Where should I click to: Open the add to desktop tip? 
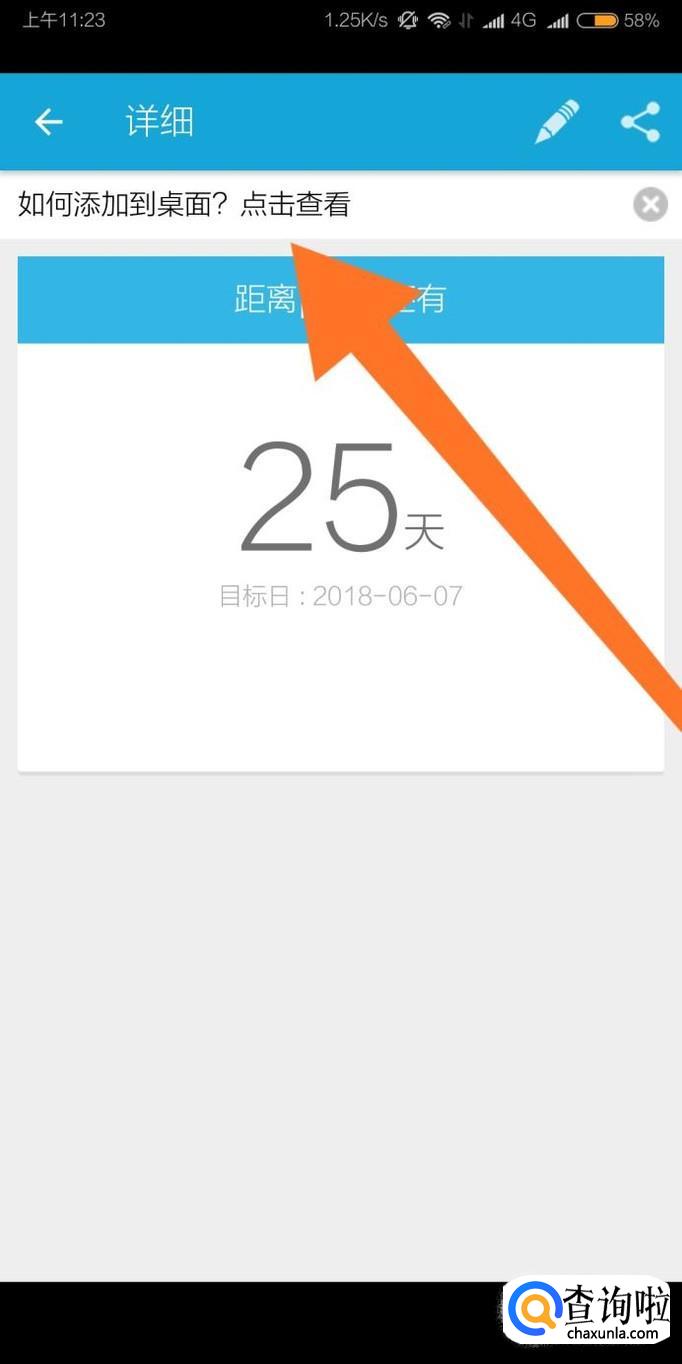point(184,205)
